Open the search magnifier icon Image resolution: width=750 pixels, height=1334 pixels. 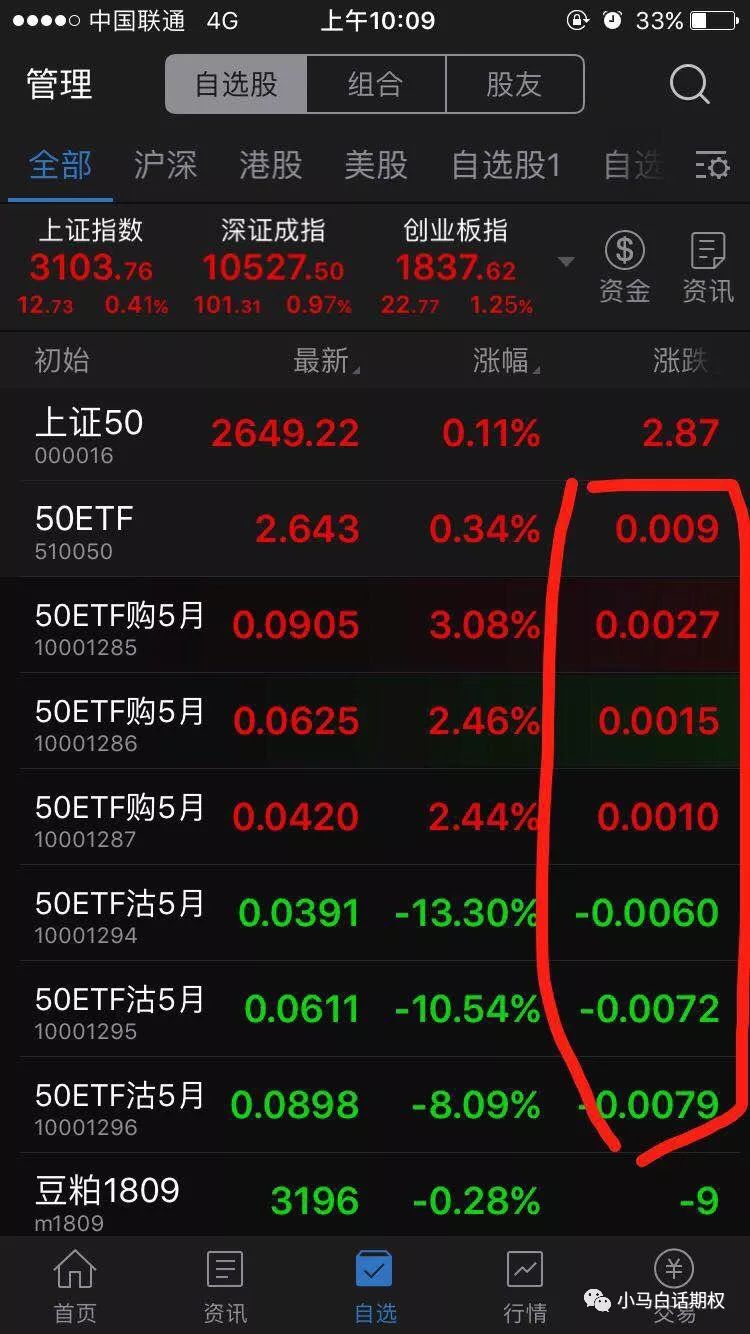[x=689, y=85]
